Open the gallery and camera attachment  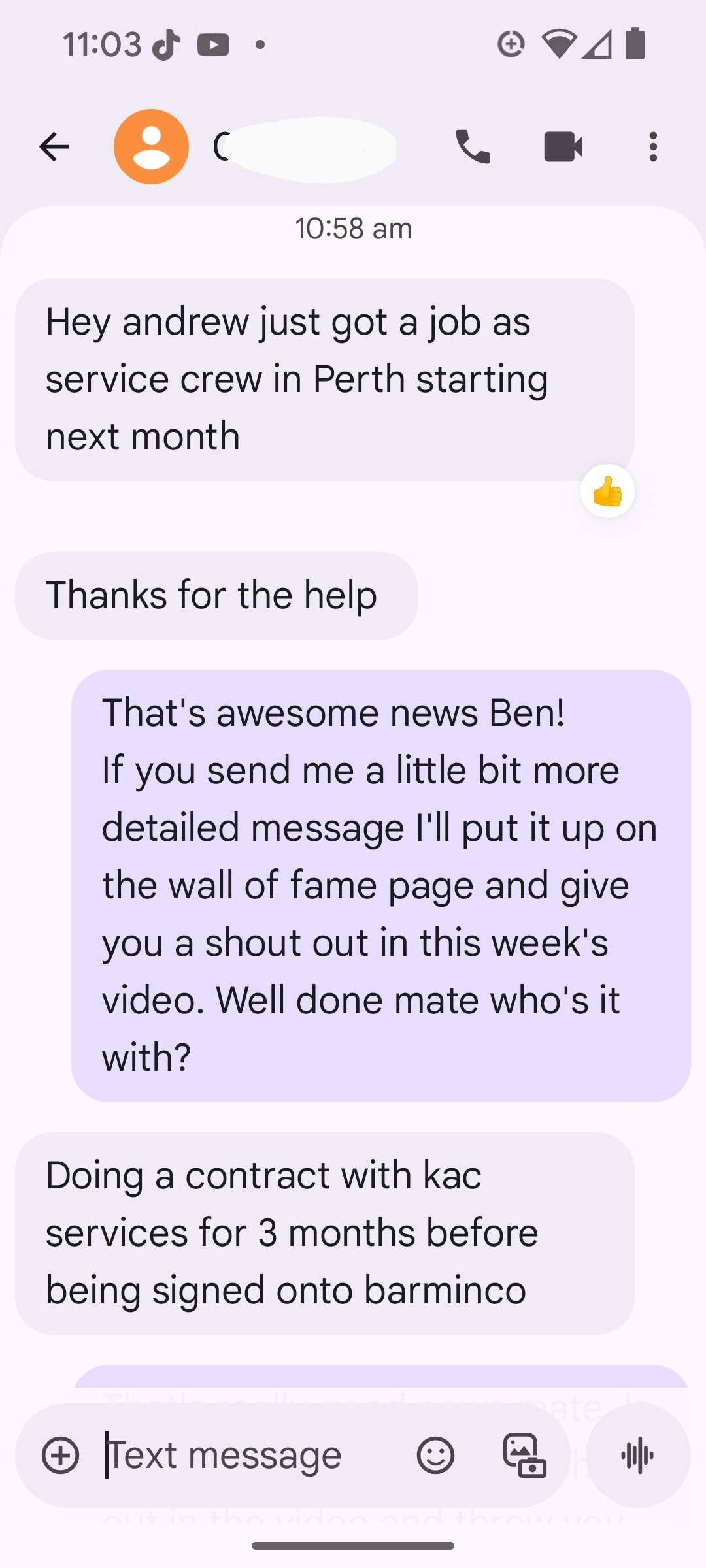click(x=524, y=1456)
